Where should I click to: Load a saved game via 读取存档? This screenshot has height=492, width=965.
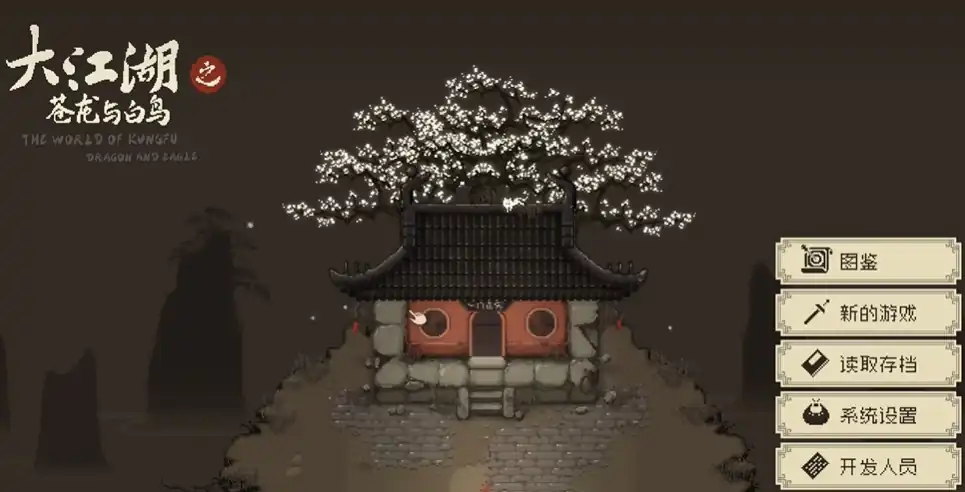867,365
